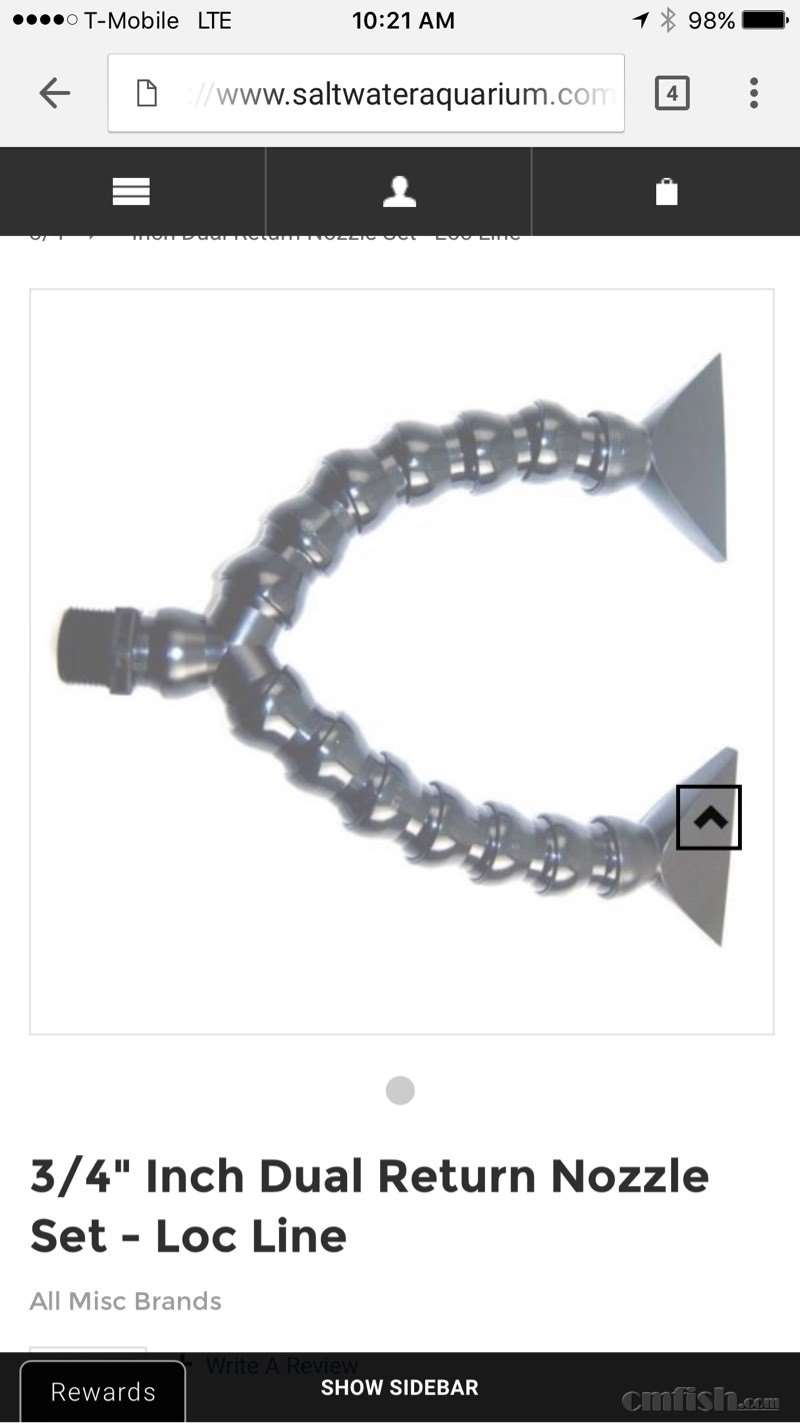The width and height of the screenshot is (800, 1423).
Task: Open the Rewards button
Action: click(103, 1391)
